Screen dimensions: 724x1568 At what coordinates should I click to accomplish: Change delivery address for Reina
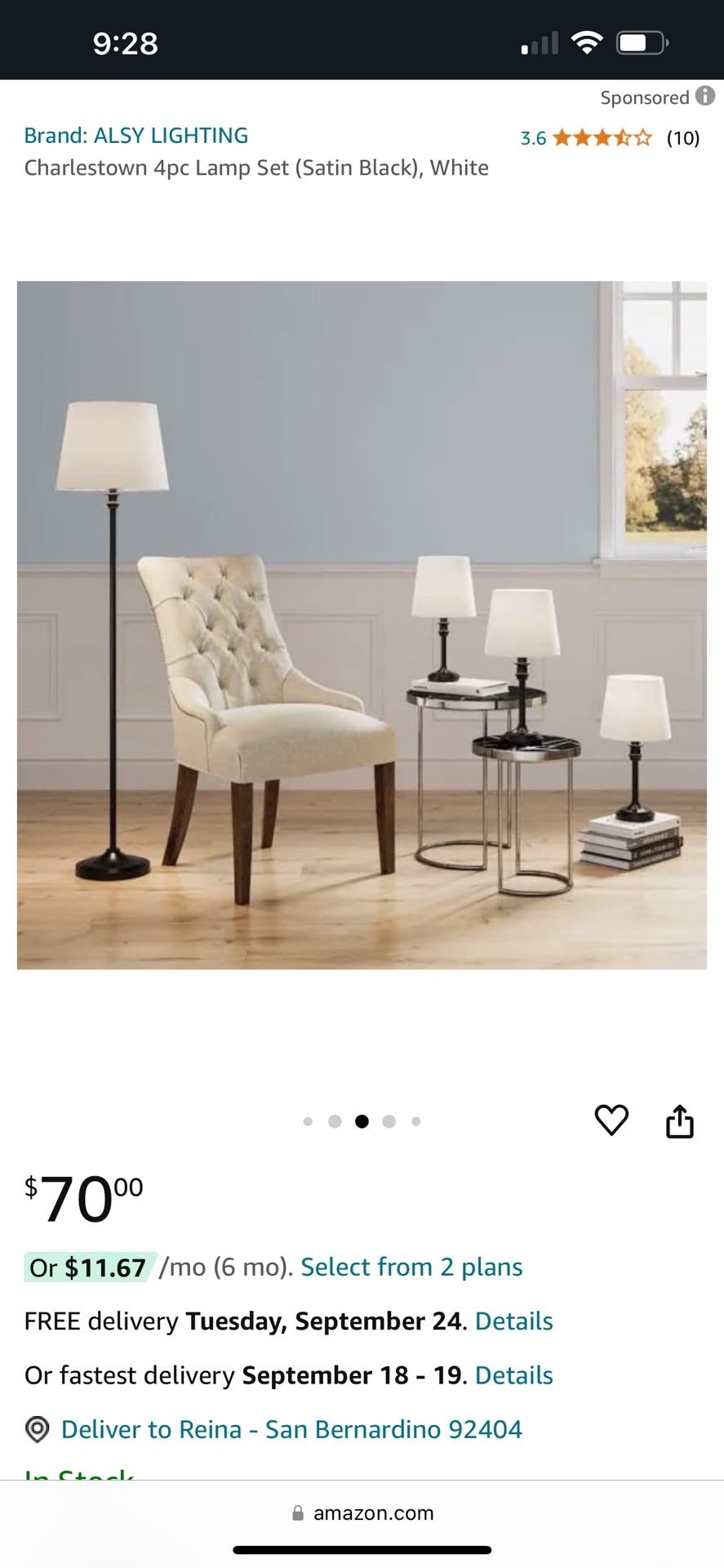274,1429
